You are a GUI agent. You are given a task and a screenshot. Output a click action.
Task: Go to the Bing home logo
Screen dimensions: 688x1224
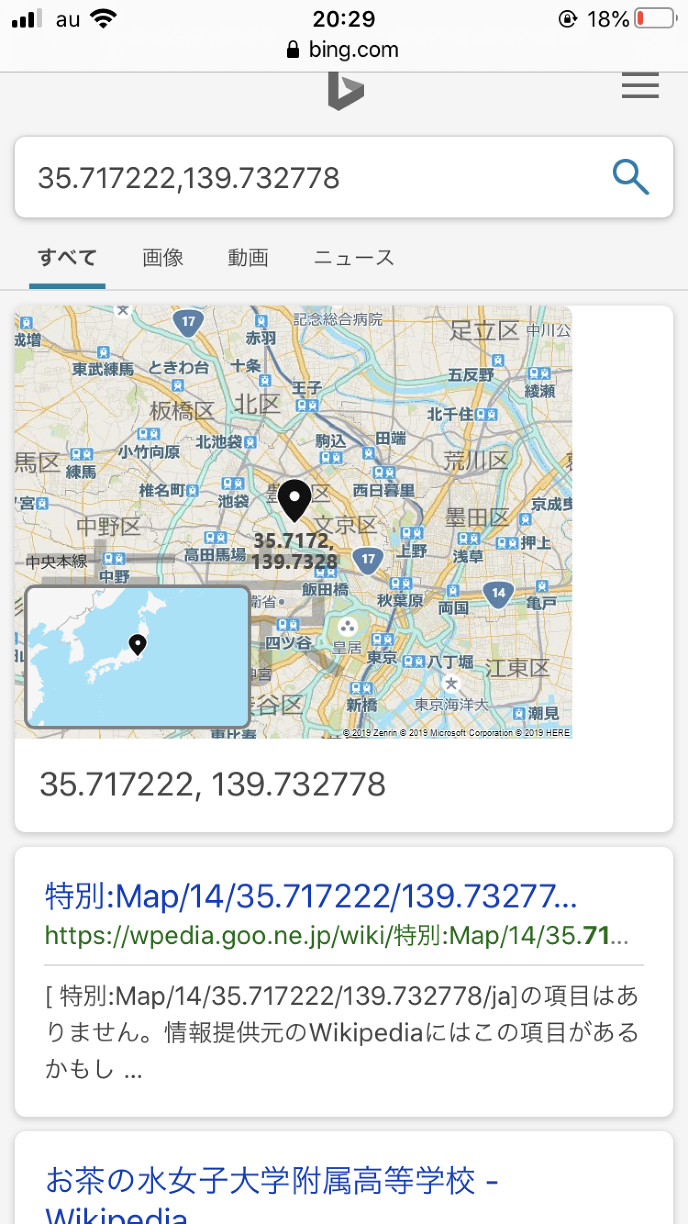[x=345, y=92]
